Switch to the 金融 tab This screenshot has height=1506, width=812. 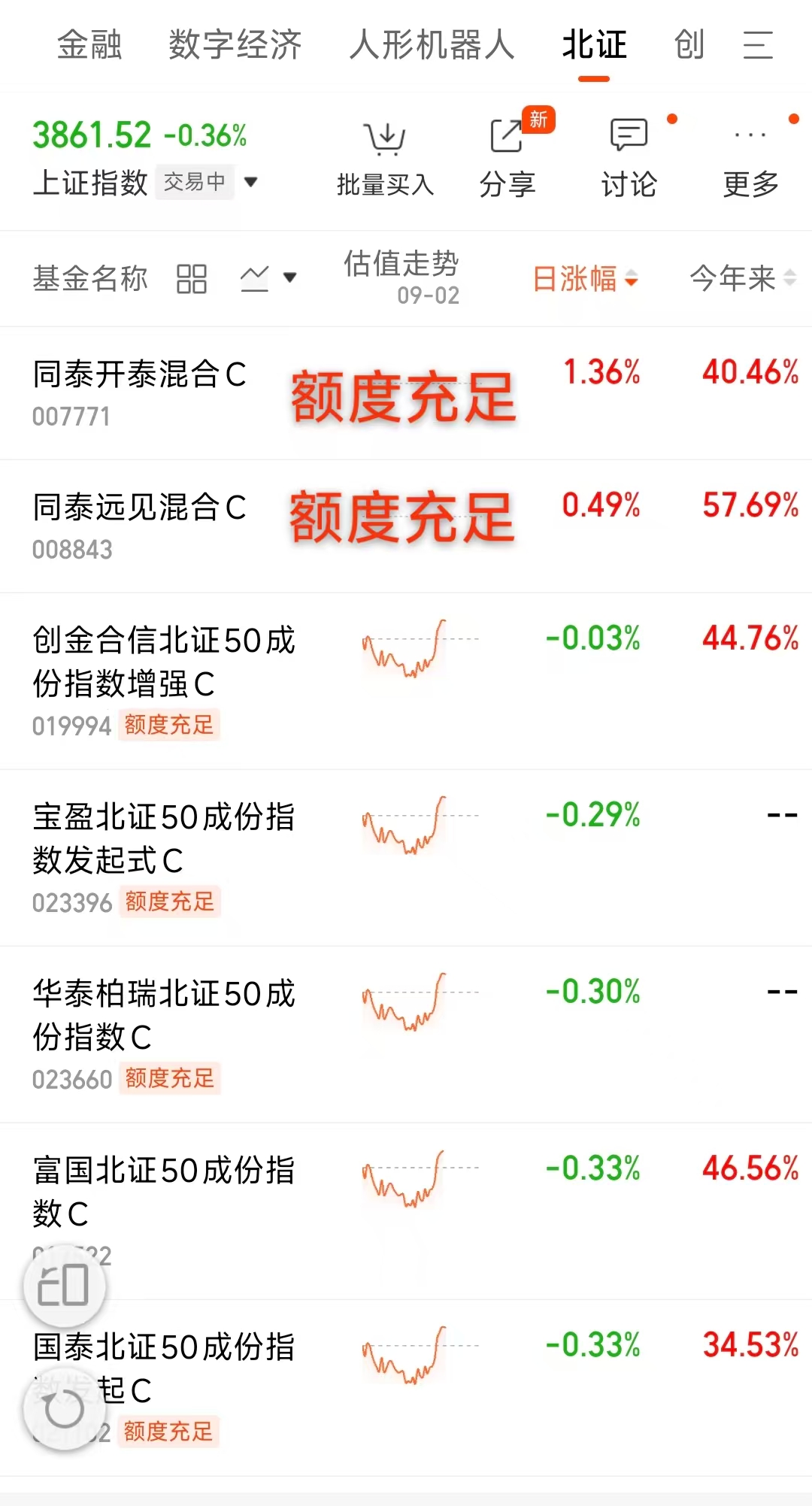pyautogui.click(x=89, y=44)
